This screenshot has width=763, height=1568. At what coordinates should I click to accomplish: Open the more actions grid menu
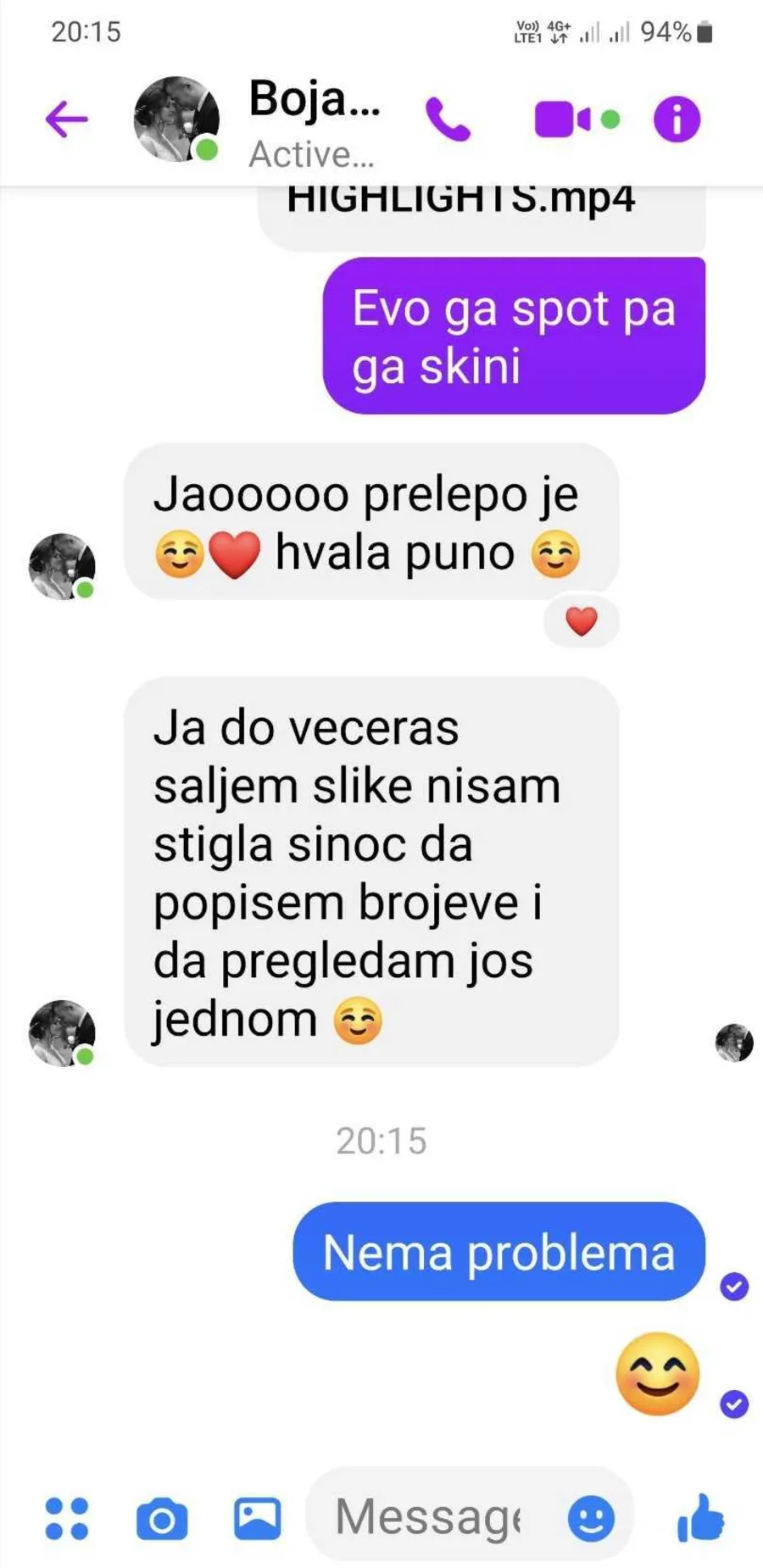67,1518
